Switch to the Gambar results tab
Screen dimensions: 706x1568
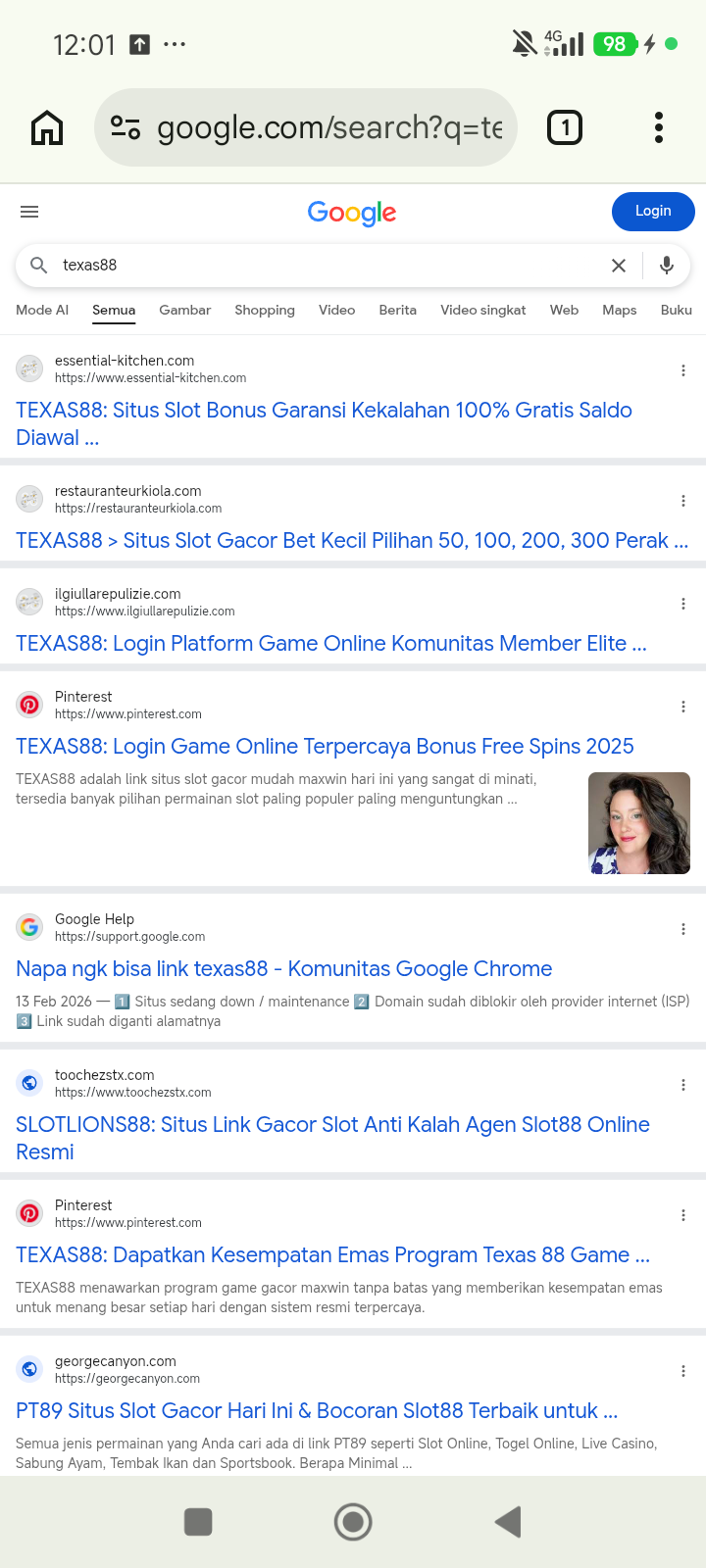(185, 310)
